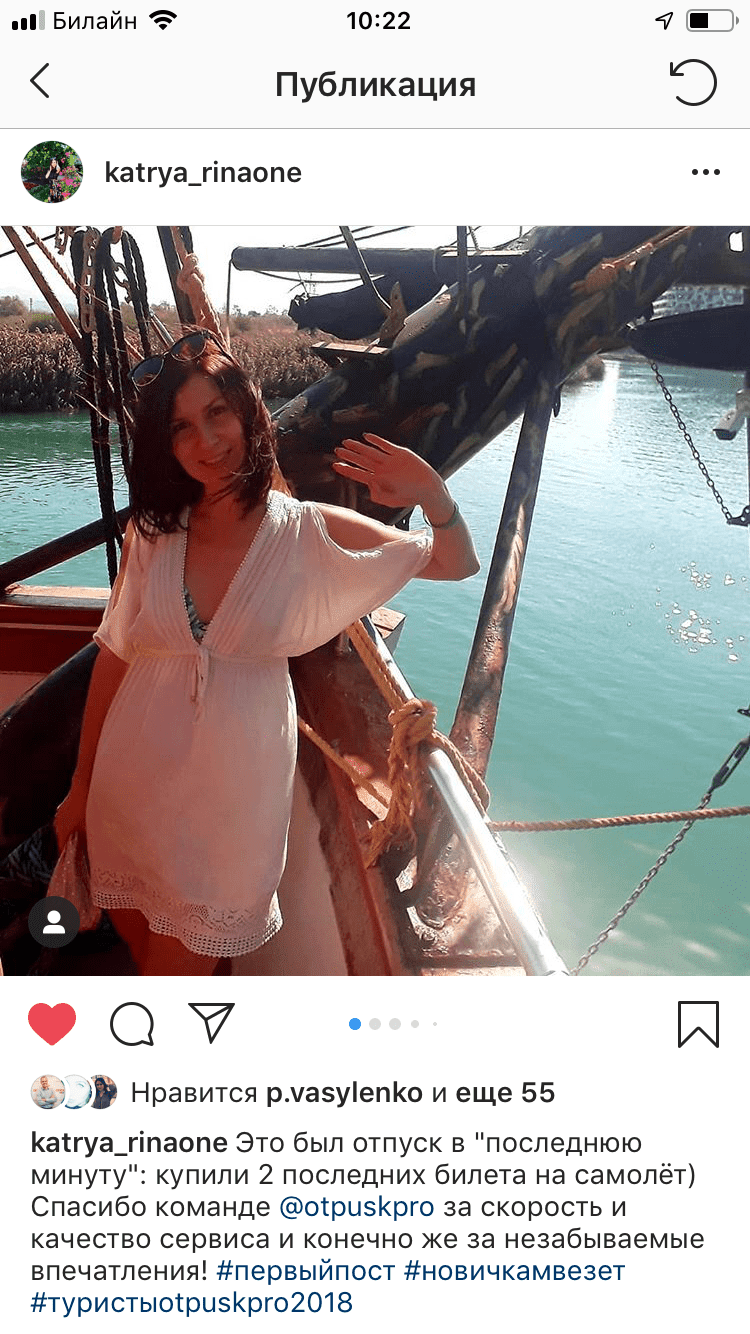Tap the katrya_rinaone username in the post header
Image resolution: width=750 pixels, height=1334 pixels.
[203, 173]
